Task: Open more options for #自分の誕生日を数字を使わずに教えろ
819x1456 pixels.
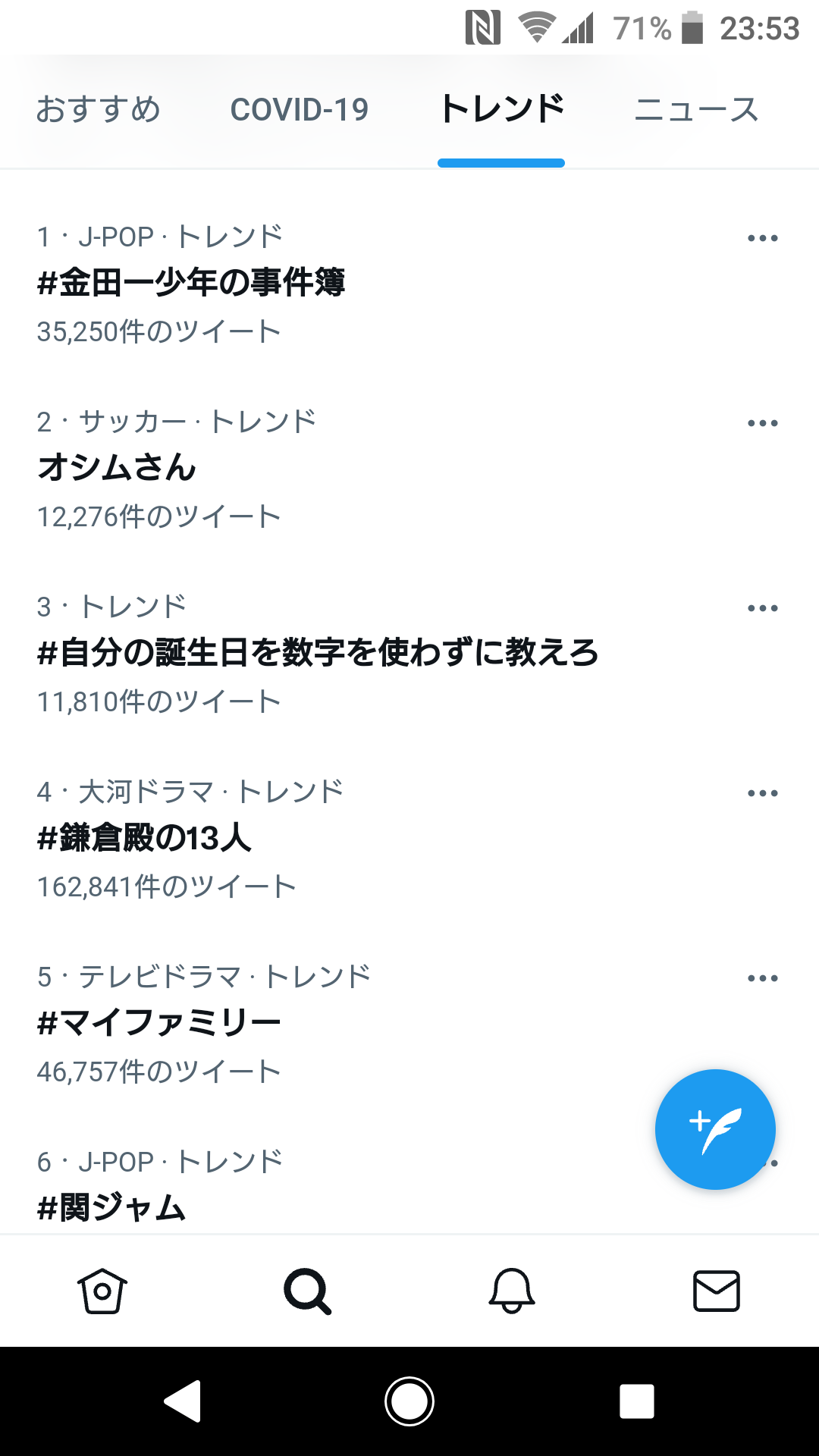Action: tap(762, 608)
